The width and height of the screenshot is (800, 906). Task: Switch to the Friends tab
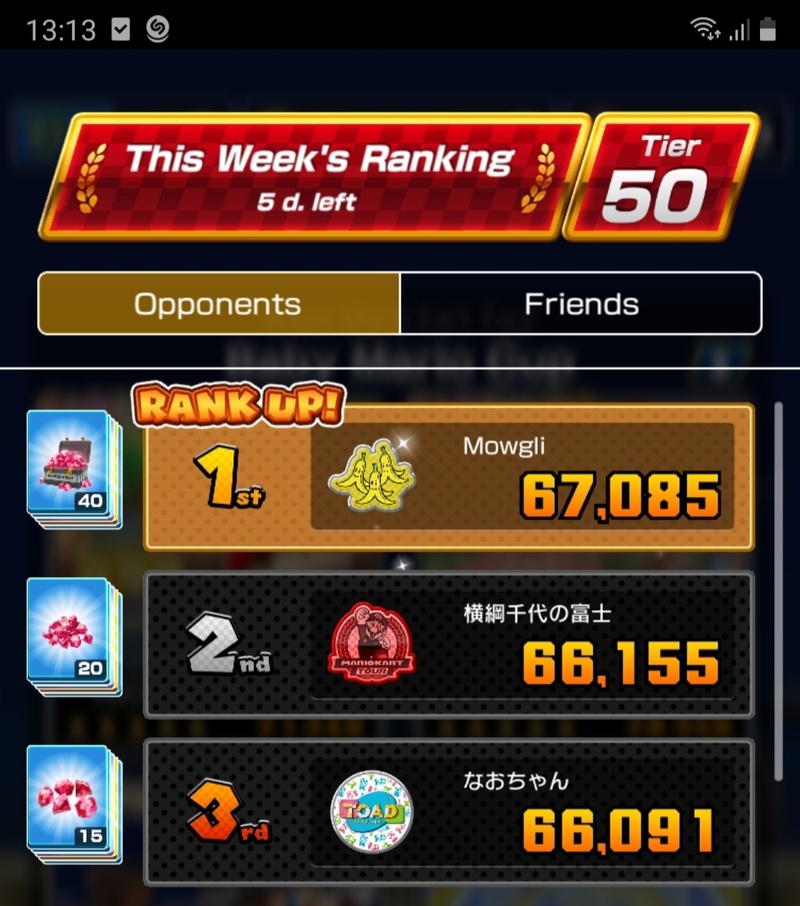581,304
